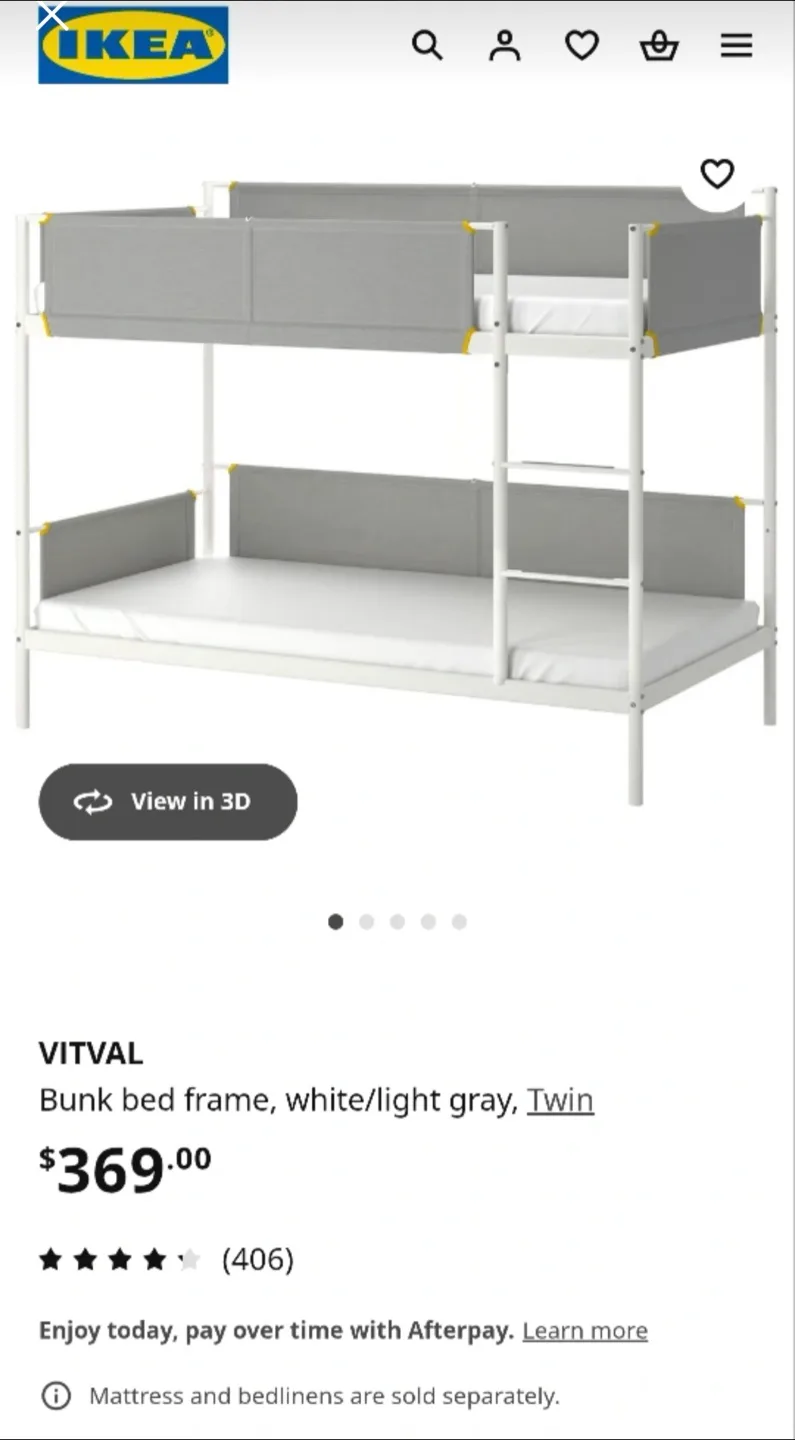Open the shopping cart icon
The width and height of the screenshot is (795, 1440).
click(659, 46)
